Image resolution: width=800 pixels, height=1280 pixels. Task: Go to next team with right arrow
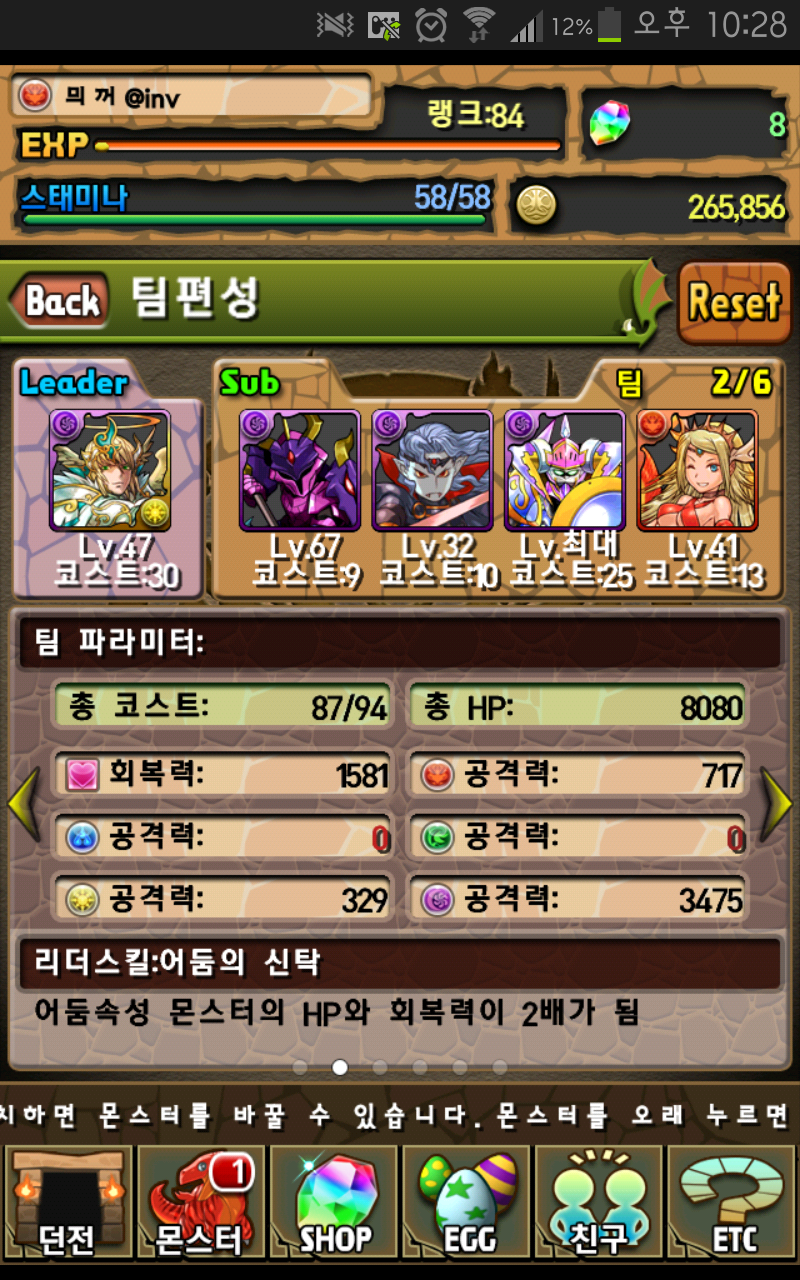click(x=777, y=803)
